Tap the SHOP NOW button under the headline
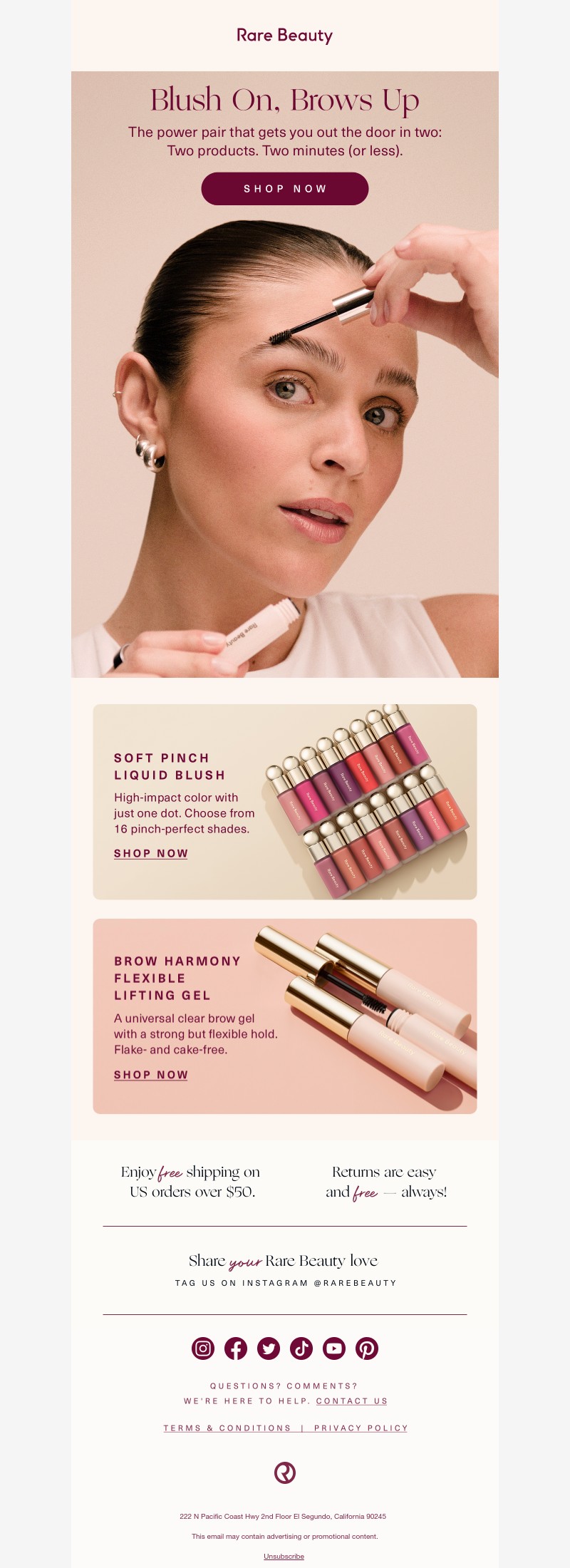 pos(284,189)
